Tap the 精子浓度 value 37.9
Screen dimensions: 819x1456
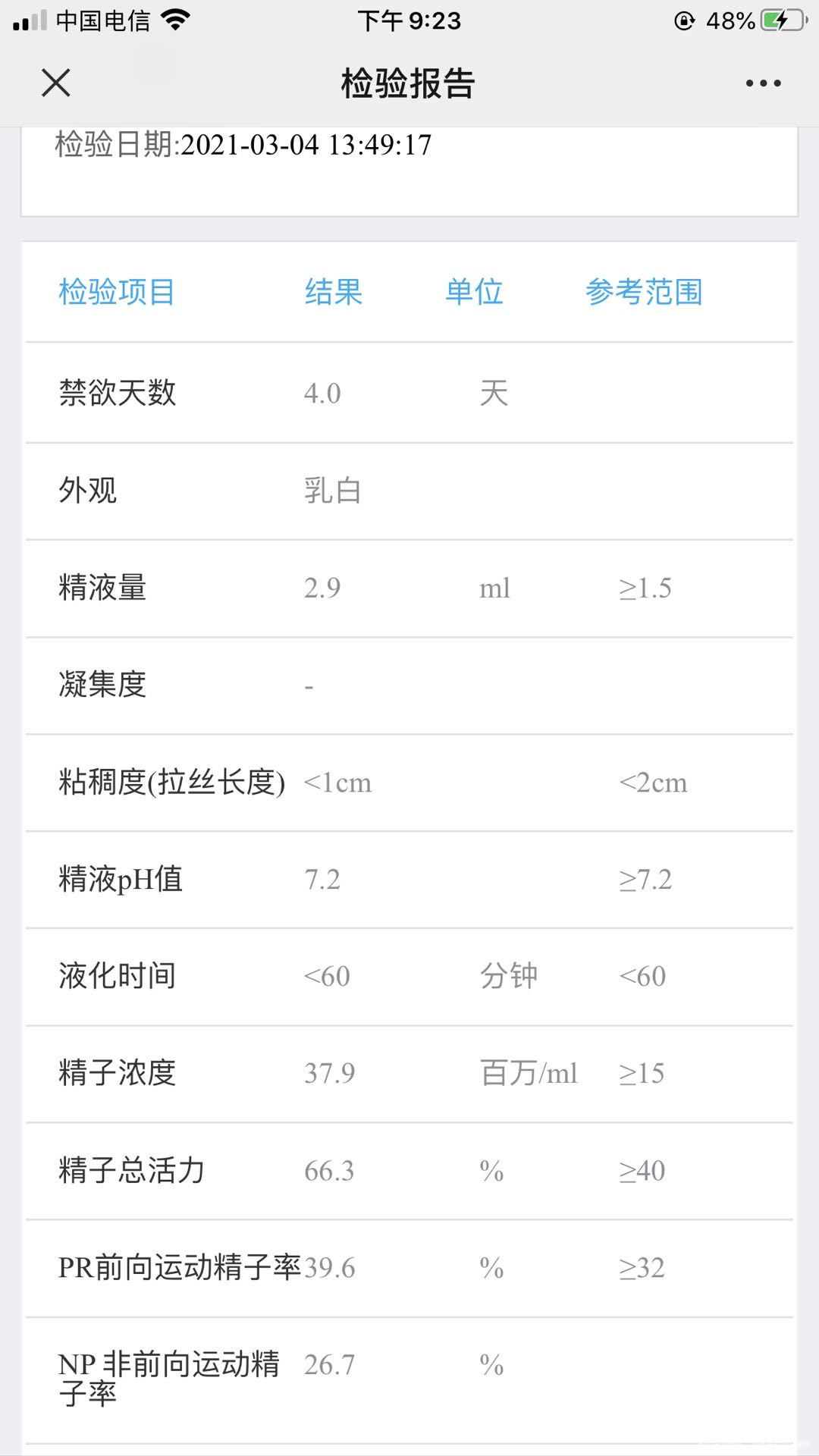(x=329, y=1073)
